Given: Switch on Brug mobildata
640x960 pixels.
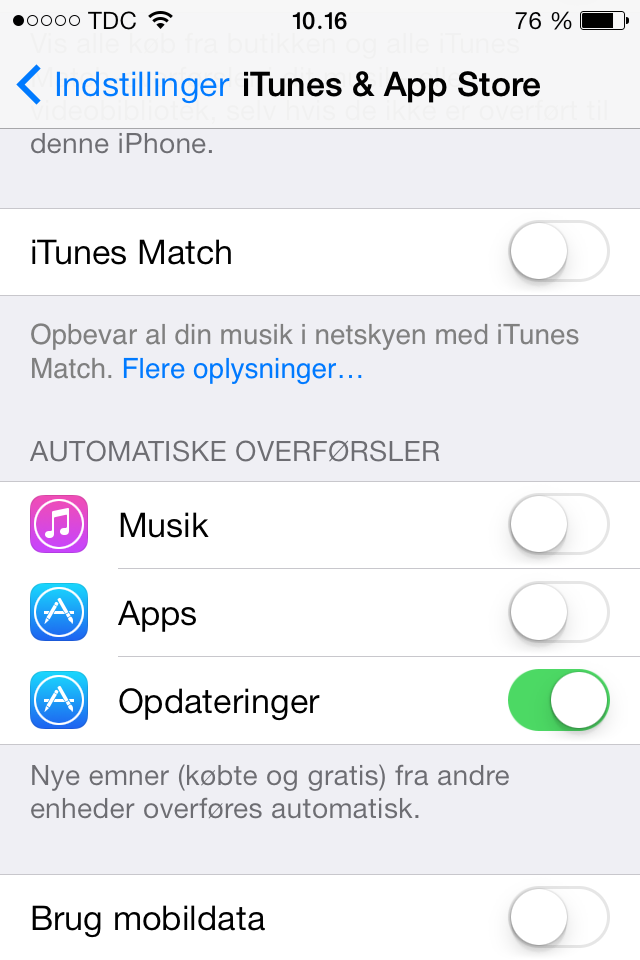Looking at the screenshot, I should pyautogui.click(x=558, y=917).
